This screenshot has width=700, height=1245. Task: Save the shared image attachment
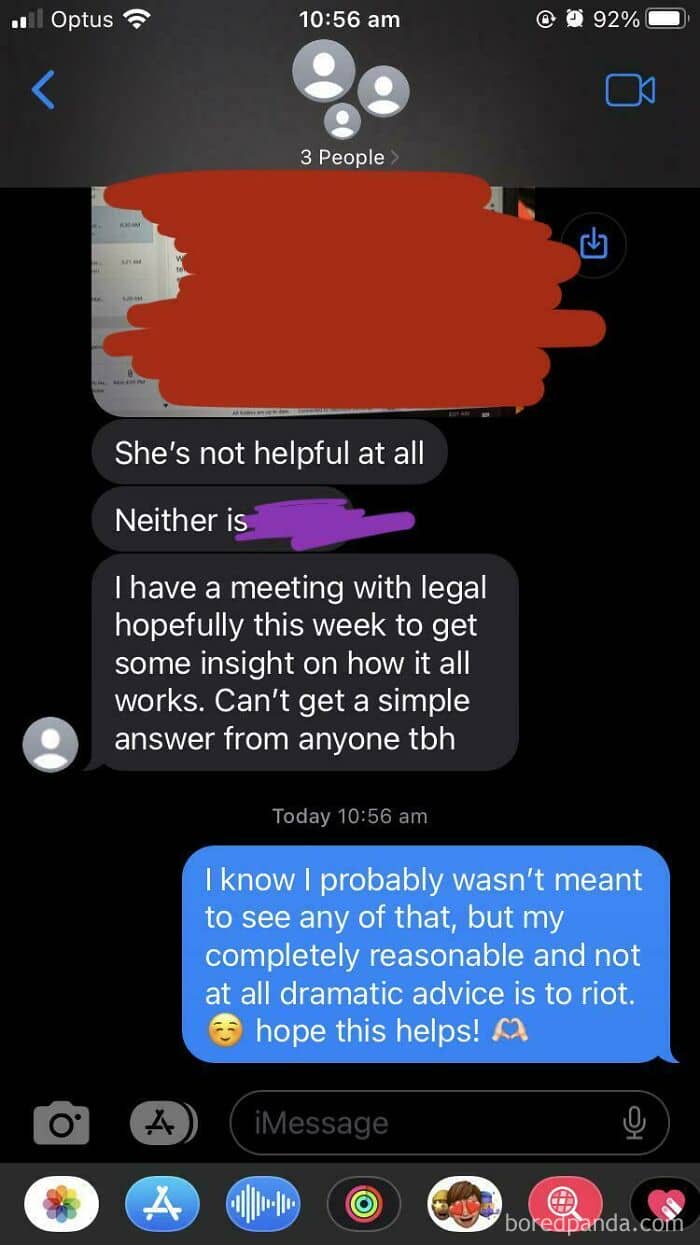[594, 242]
